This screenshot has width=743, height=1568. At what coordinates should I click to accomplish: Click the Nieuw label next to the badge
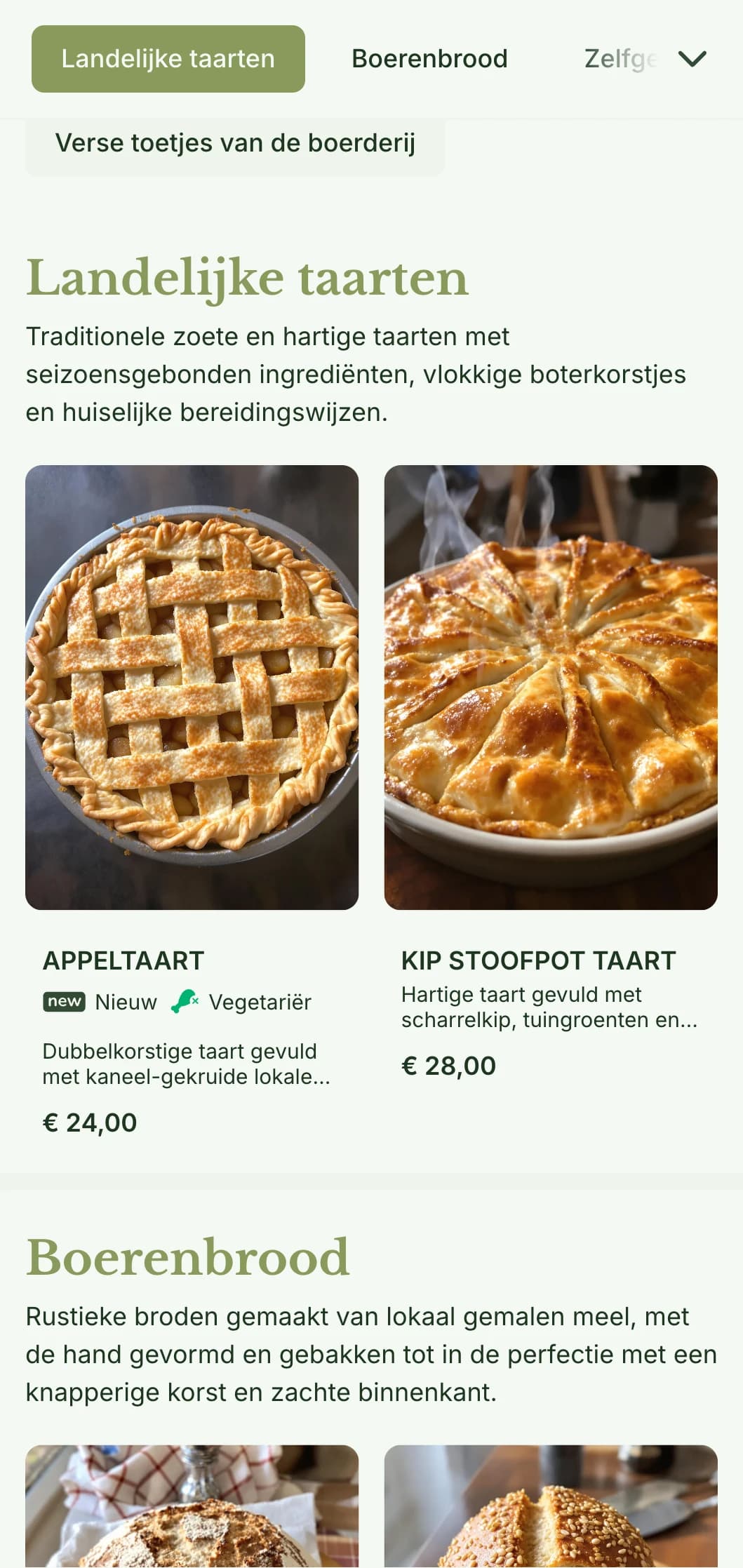click(x=125, y=1001)
